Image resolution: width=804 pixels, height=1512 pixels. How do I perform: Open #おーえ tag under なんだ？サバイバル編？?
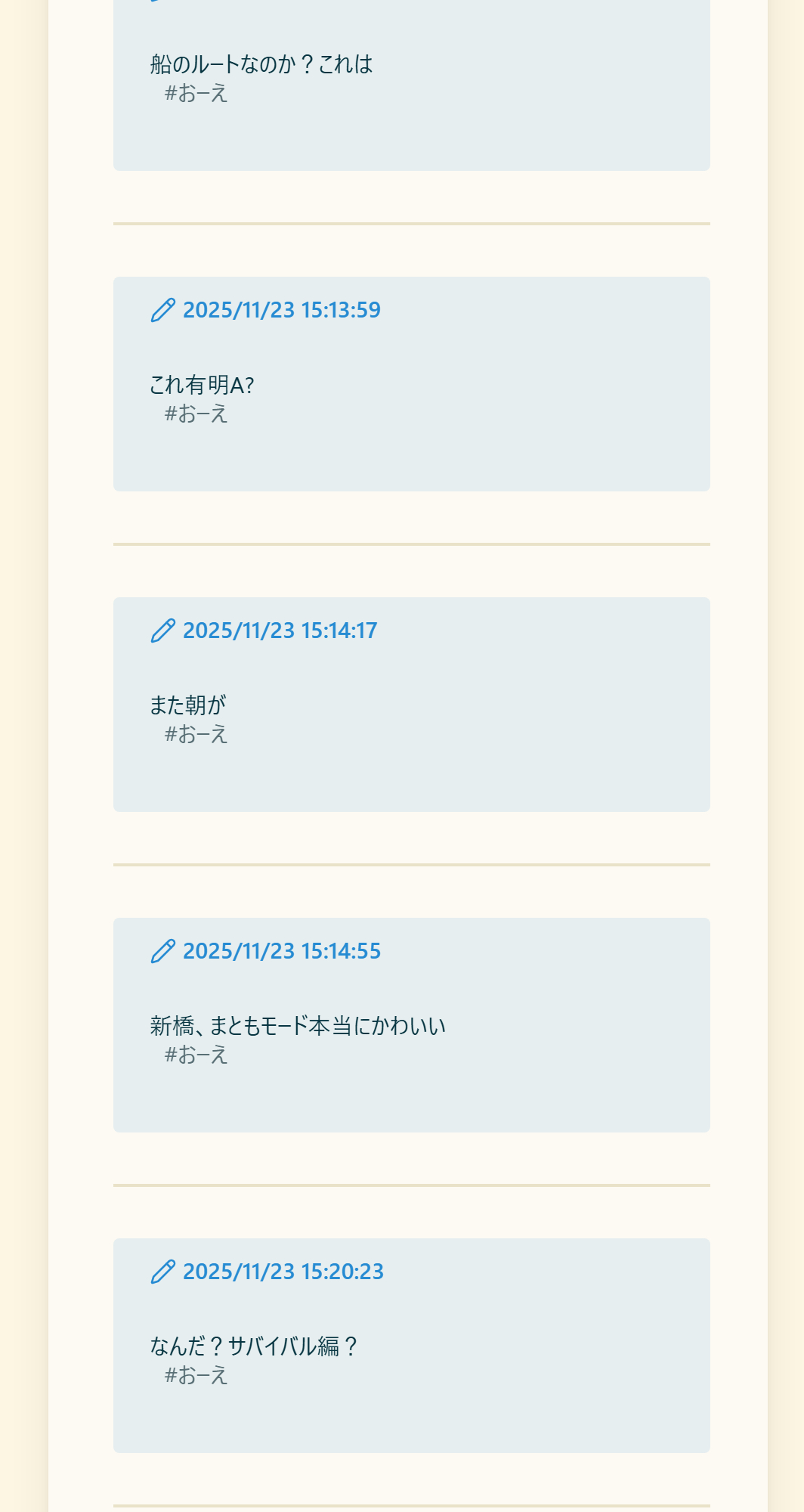(x=196, y=1375)
